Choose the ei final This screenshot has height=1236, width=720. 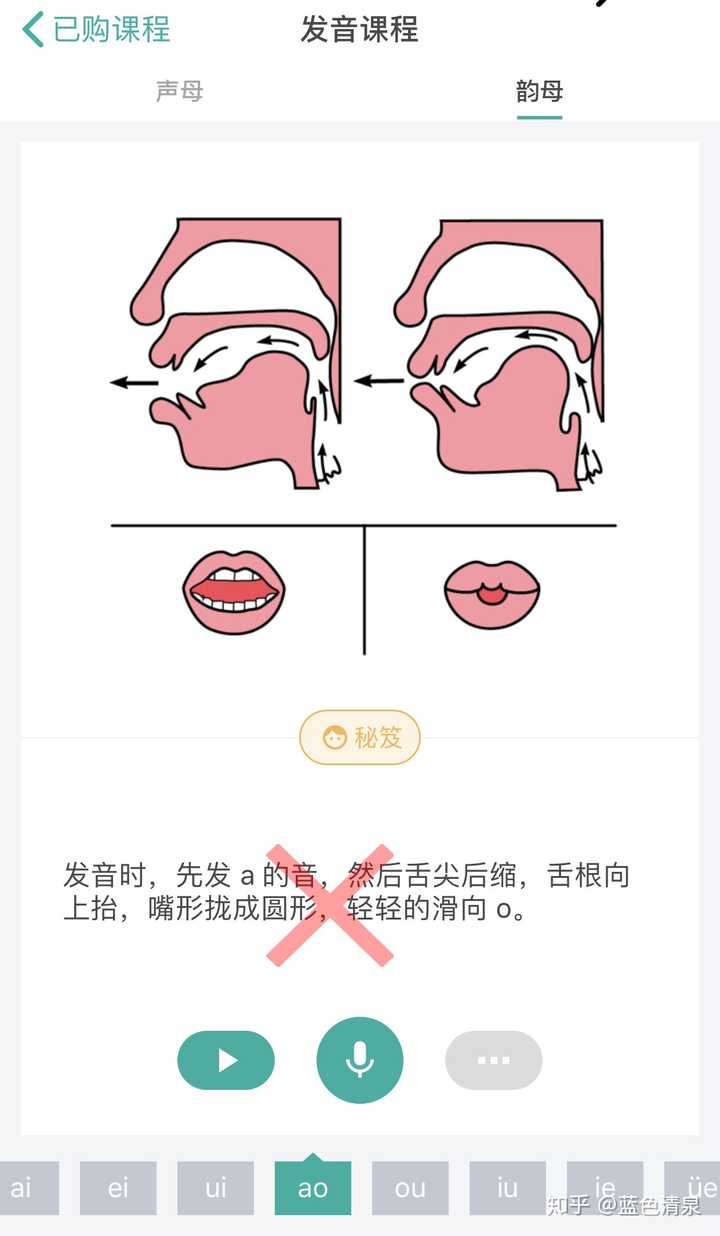pyautogui.click(x=118, y=1188)
